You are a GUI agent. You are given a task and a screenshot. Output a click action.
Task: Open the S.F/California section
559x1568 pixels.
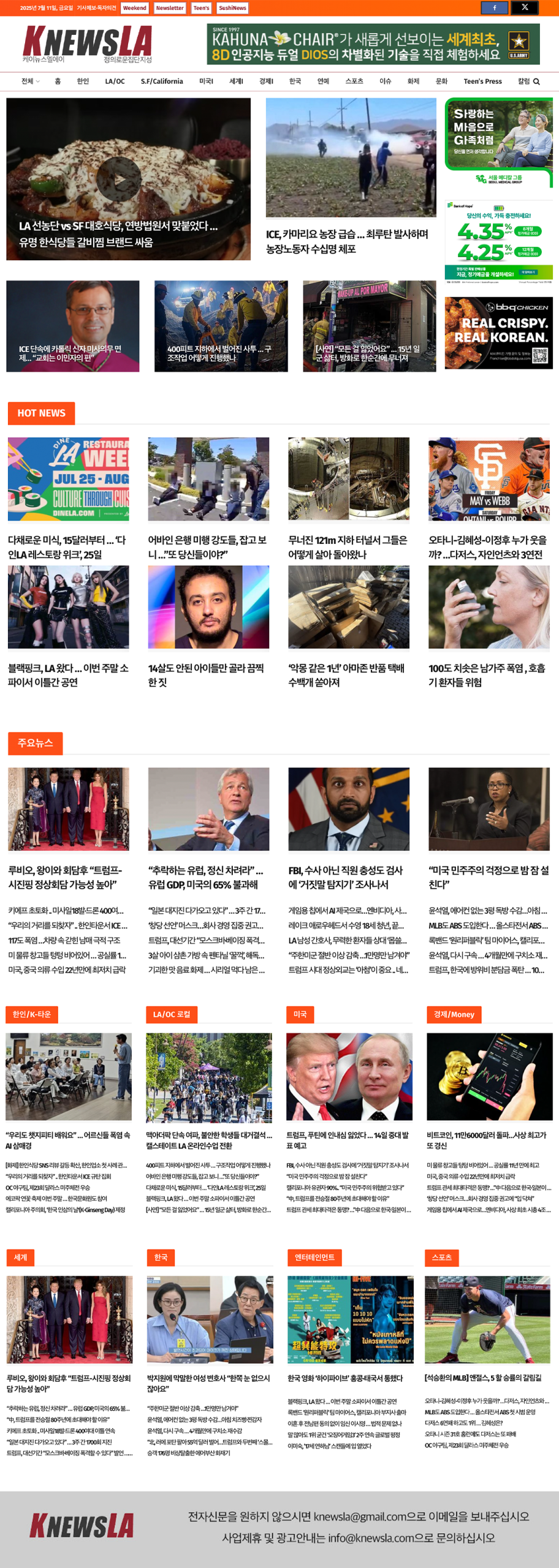pos(162,81)
